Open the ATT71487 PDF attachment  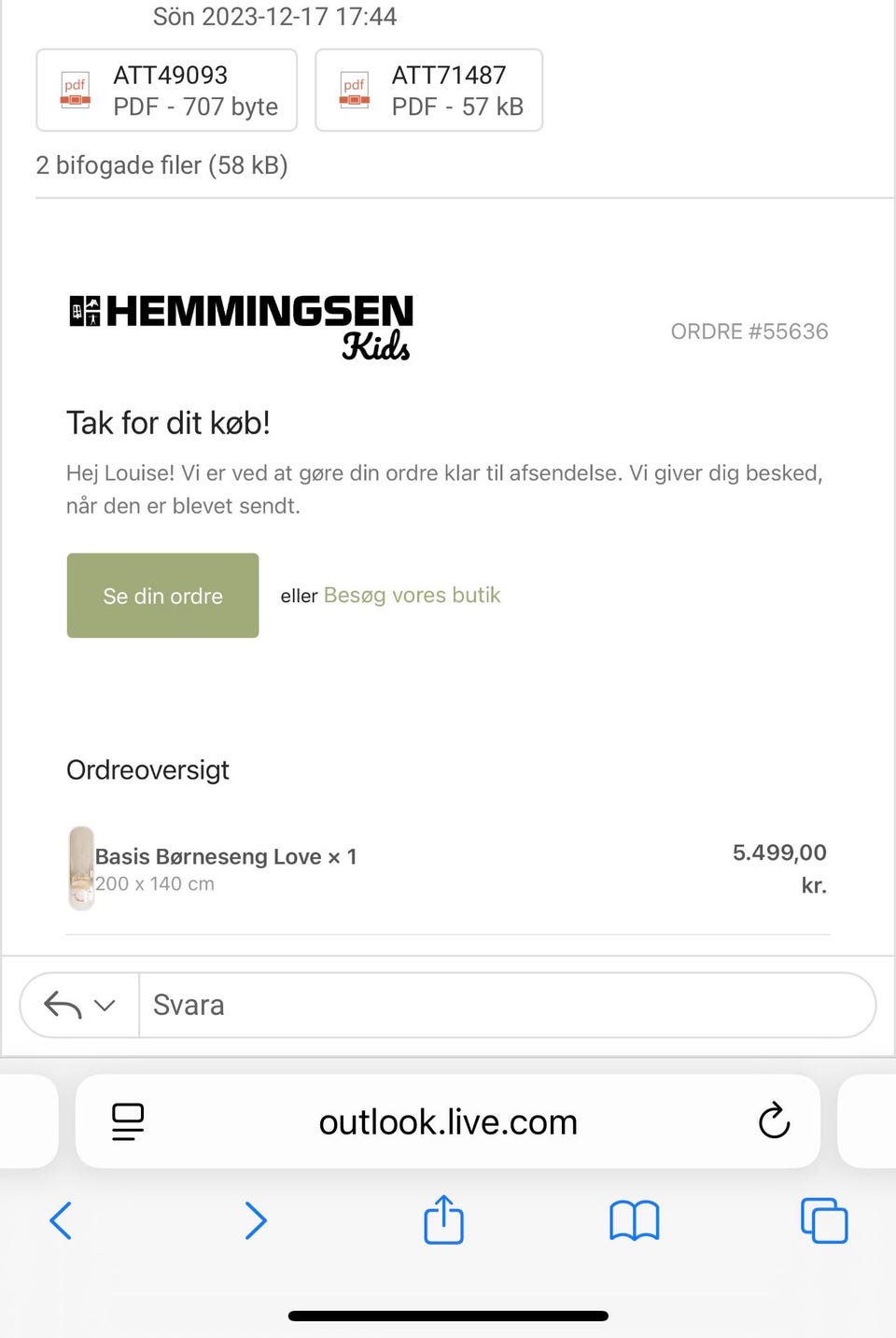click(x=428, y=90)
